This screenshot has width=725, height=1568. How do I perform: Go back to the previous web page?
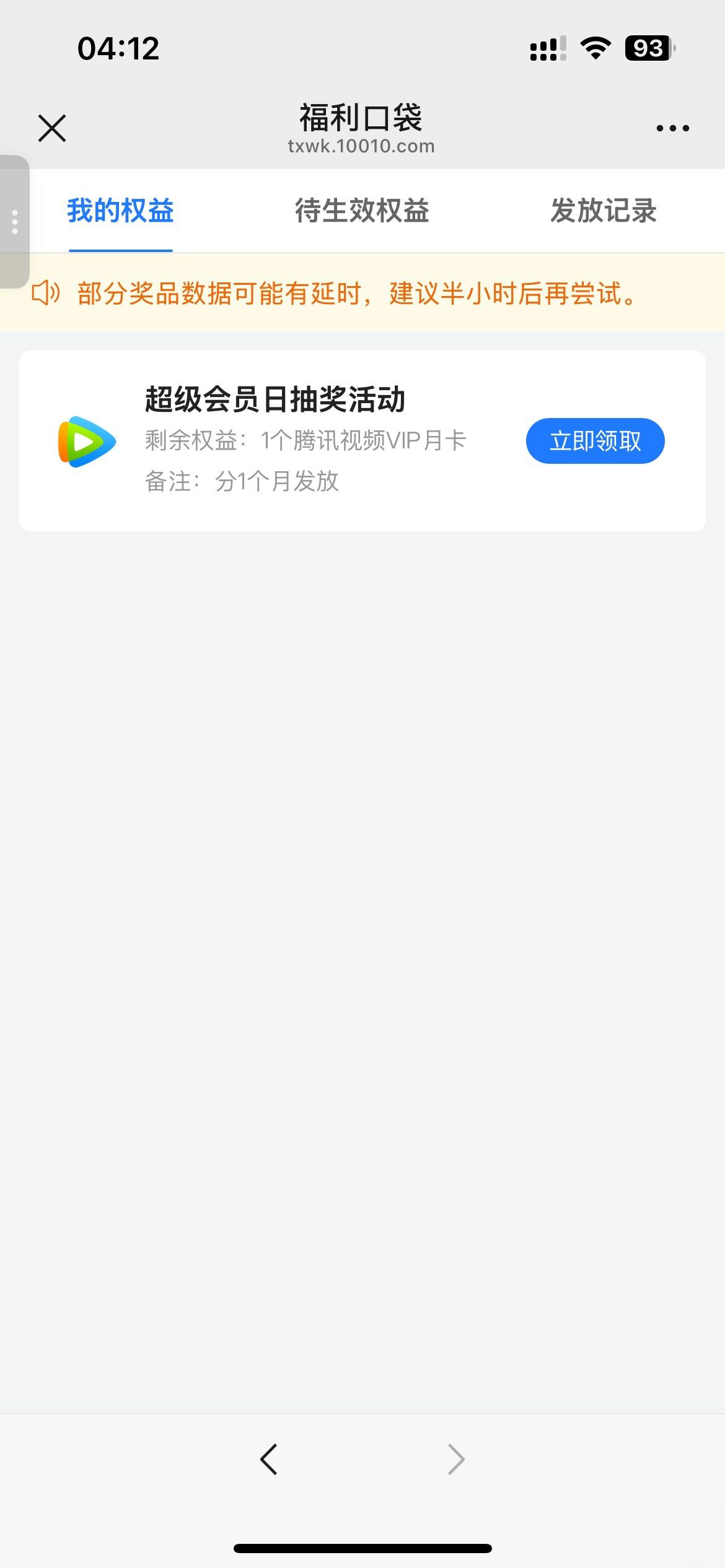268,1459
